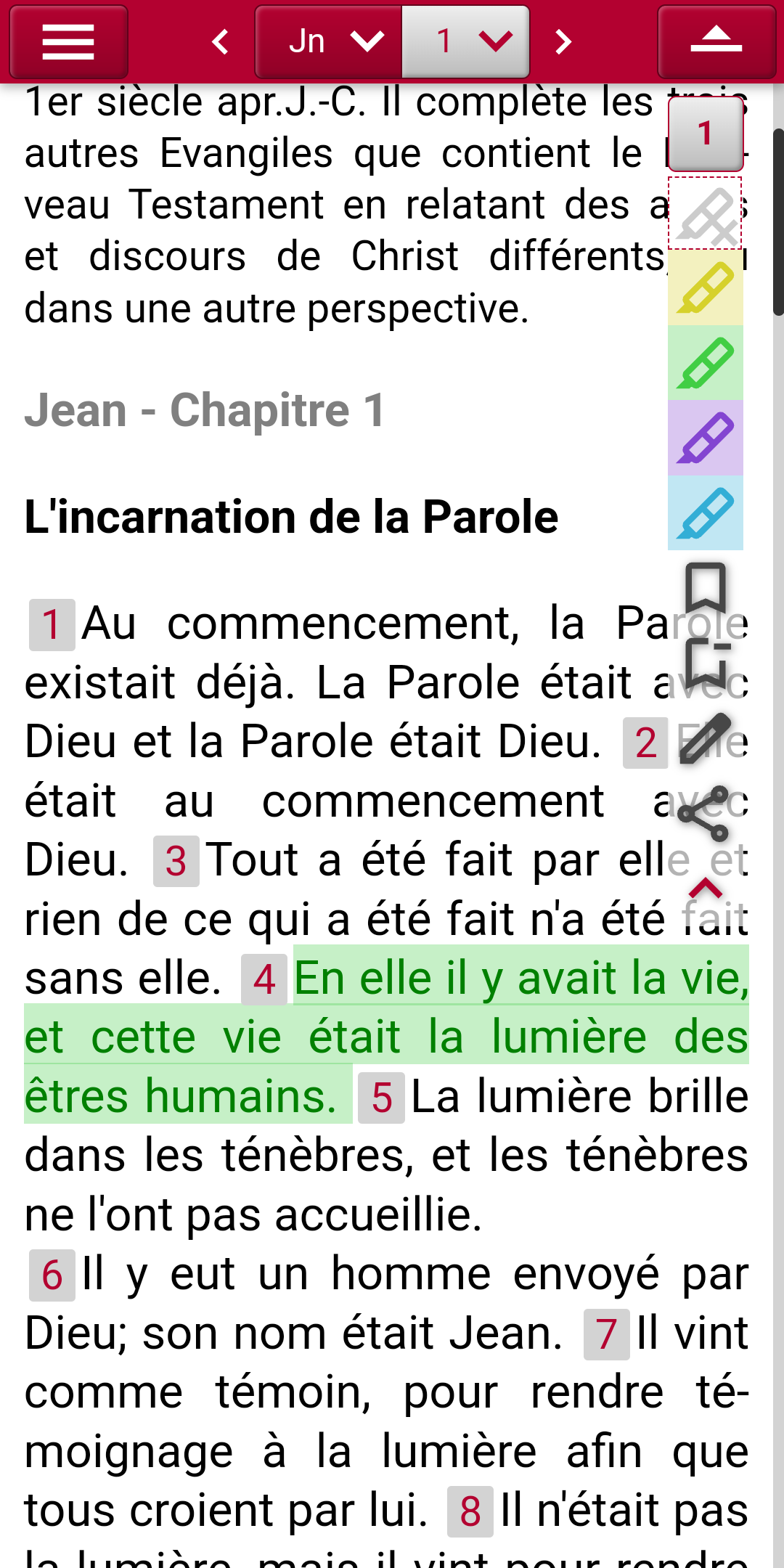Open the chapter 1 dropdown
Screen dimensions: 784x1568
[x=465, y=41]
